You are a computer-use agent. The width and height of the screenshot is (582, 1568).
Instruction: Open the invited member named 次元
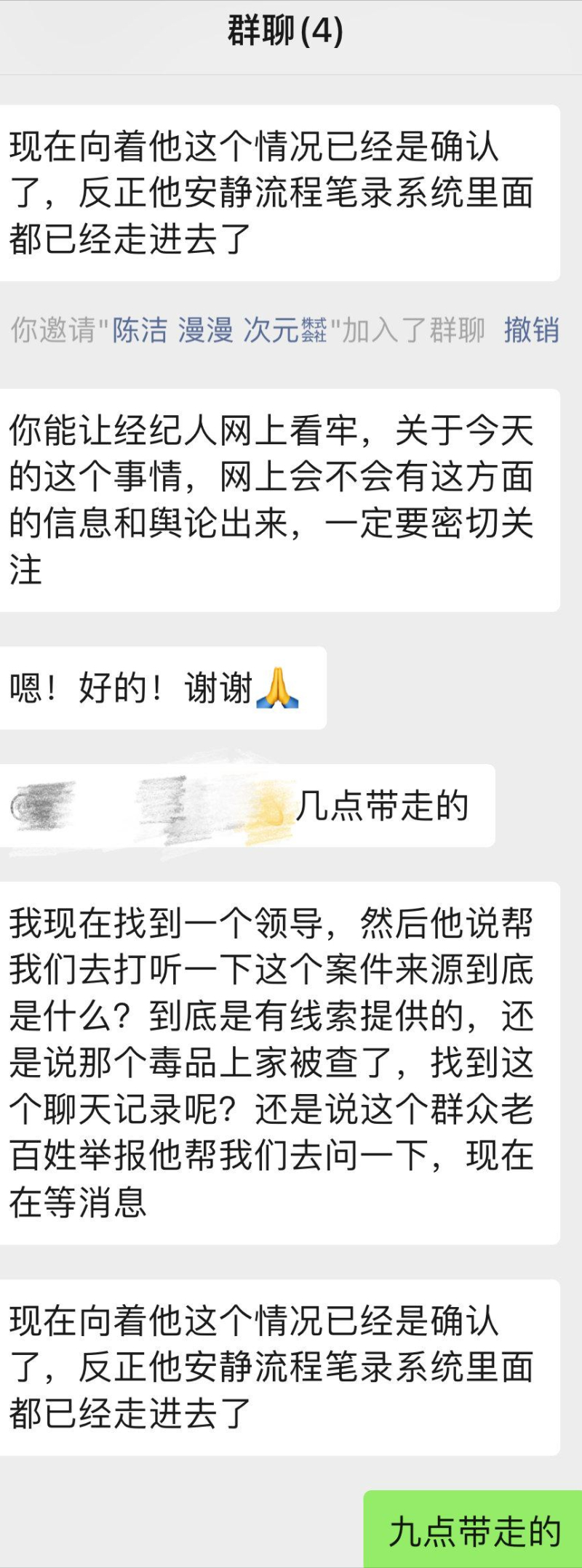click(284, 331)
